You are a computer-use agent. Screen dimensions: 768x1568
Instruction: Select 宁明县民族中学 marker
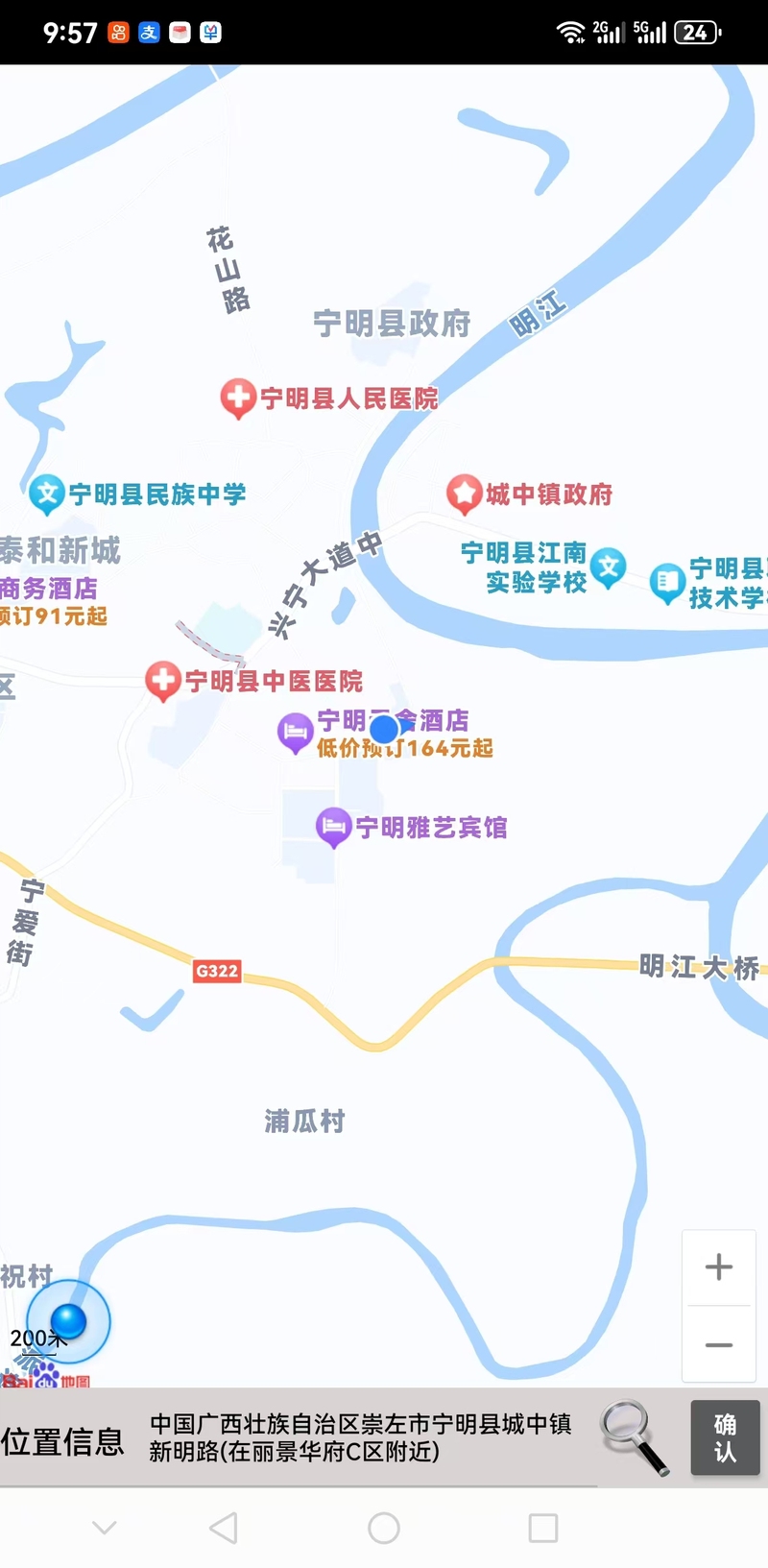pos(46,495)
